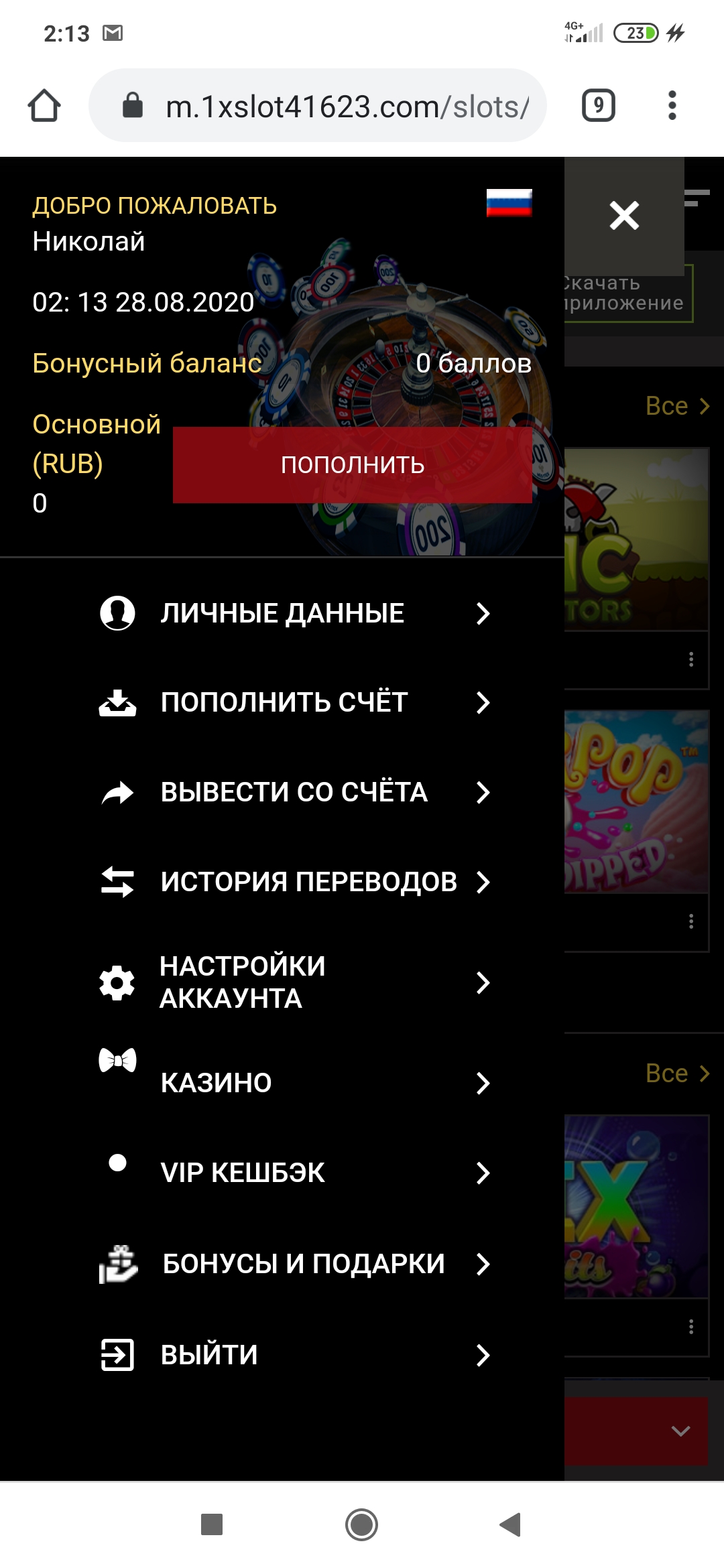View ИСТОРИЯ ПЕРЕВОДОВ
Viewport: 724px width, 1568px height.
[295, 882]
